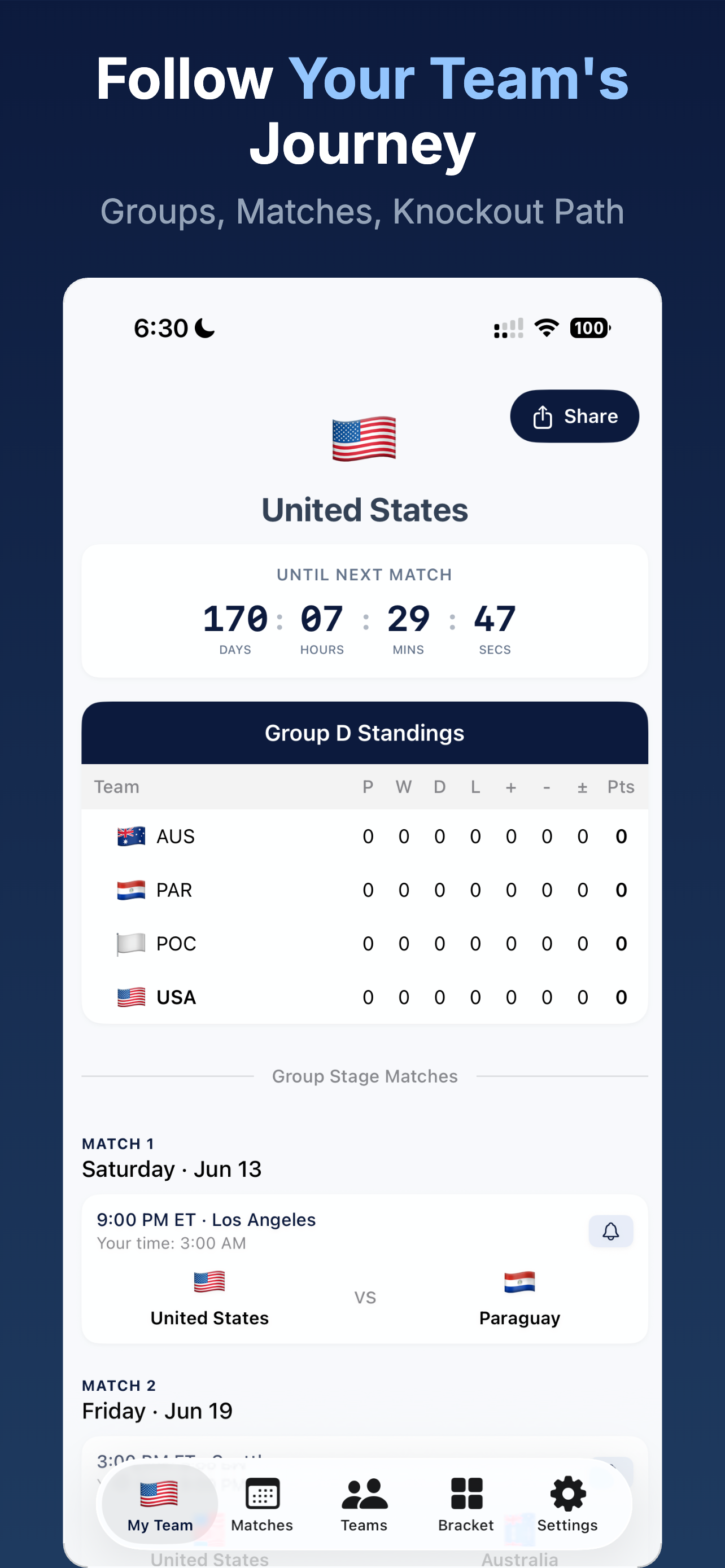
Task: Click the Group D Standings header
Action: (x=364, y=733)
